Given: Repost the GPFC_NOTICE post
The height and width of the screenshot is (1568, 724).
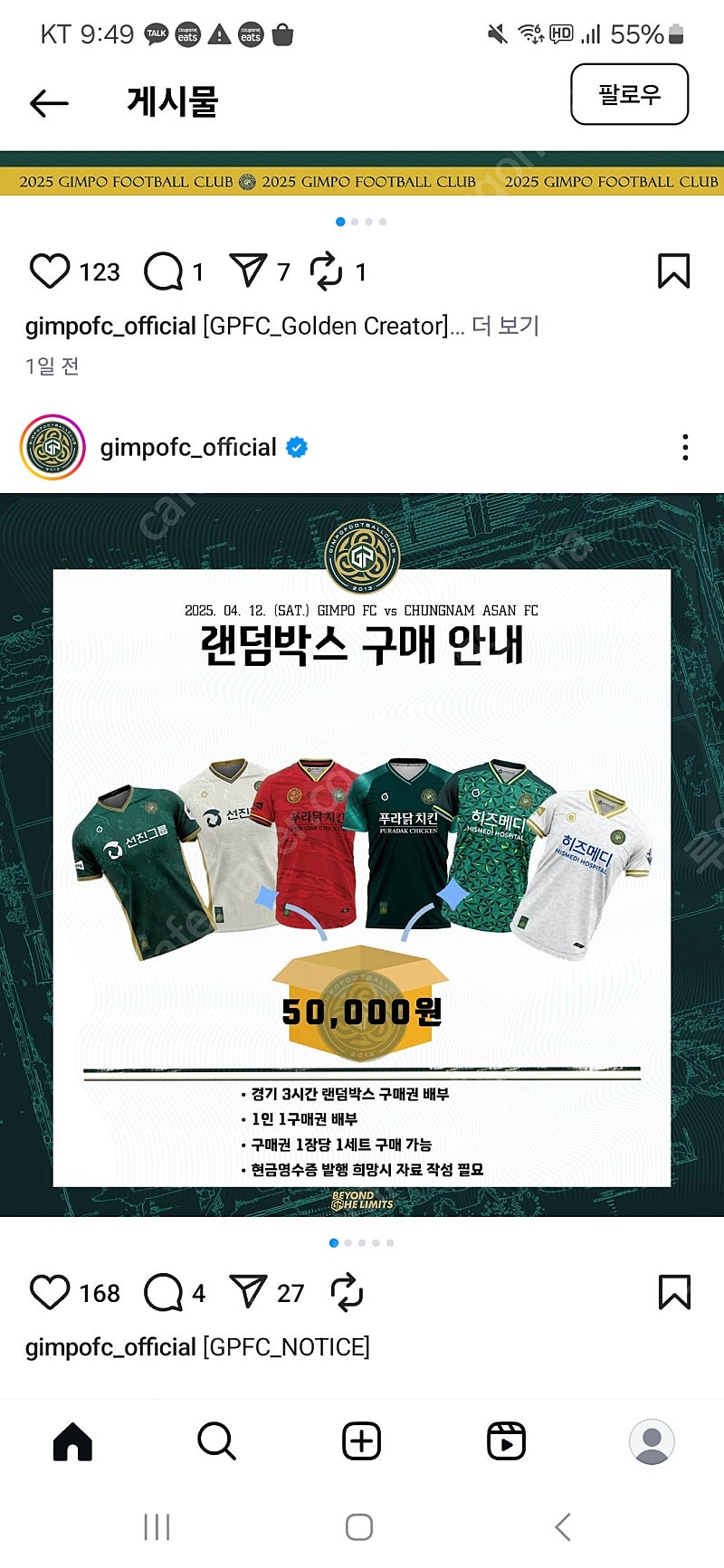Looking at the screenshot, I should coord(347,1293).
